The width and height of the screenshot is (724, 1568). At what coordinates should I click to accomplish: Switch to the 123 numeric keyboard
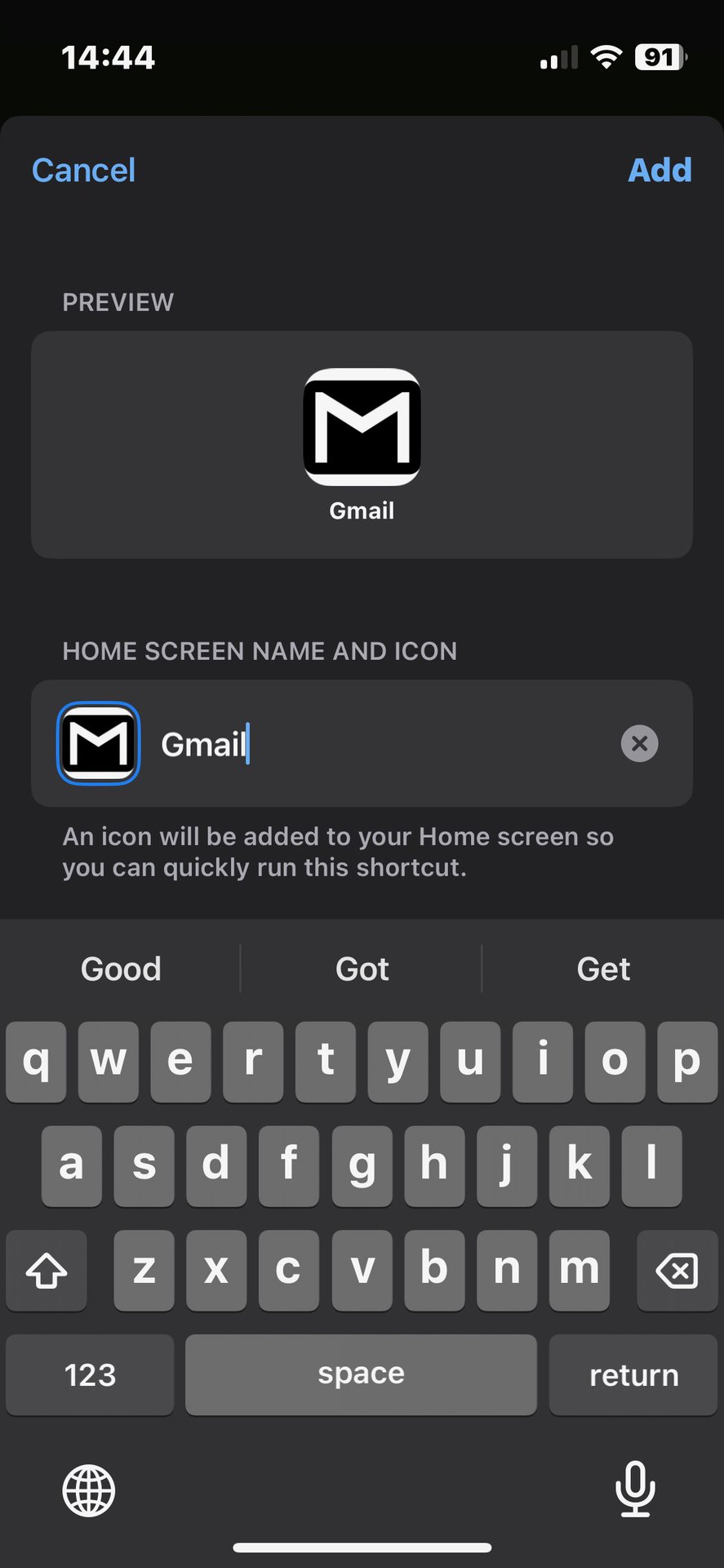(x=90, y=1374)
